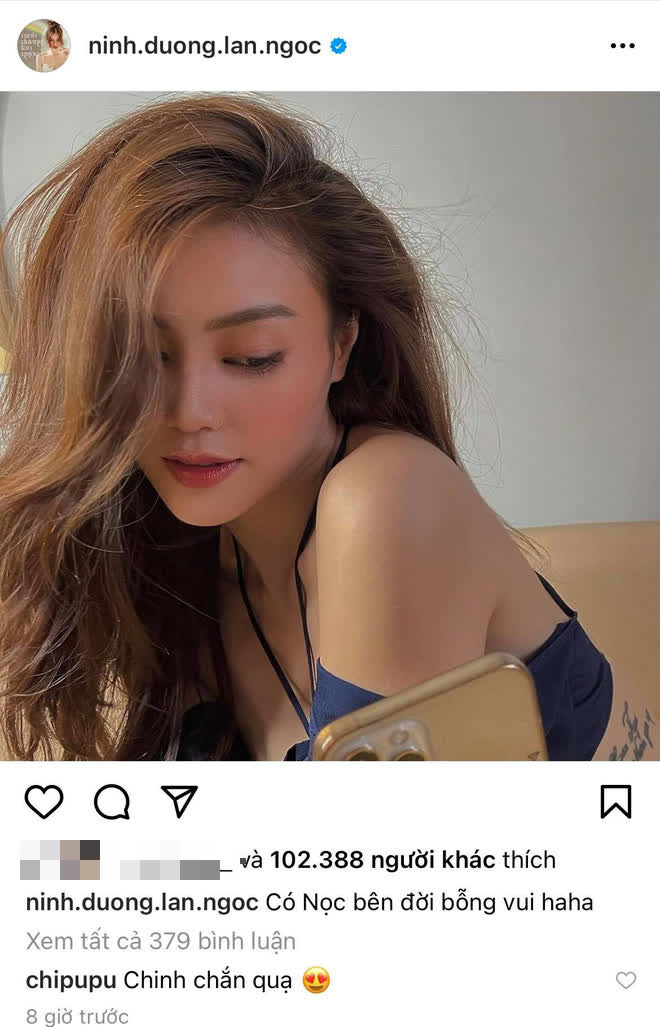The height and width of the screenshot is (1027, 660).
Task: Open the post photo
Action: pyautogui.click(x=330, y=426)
